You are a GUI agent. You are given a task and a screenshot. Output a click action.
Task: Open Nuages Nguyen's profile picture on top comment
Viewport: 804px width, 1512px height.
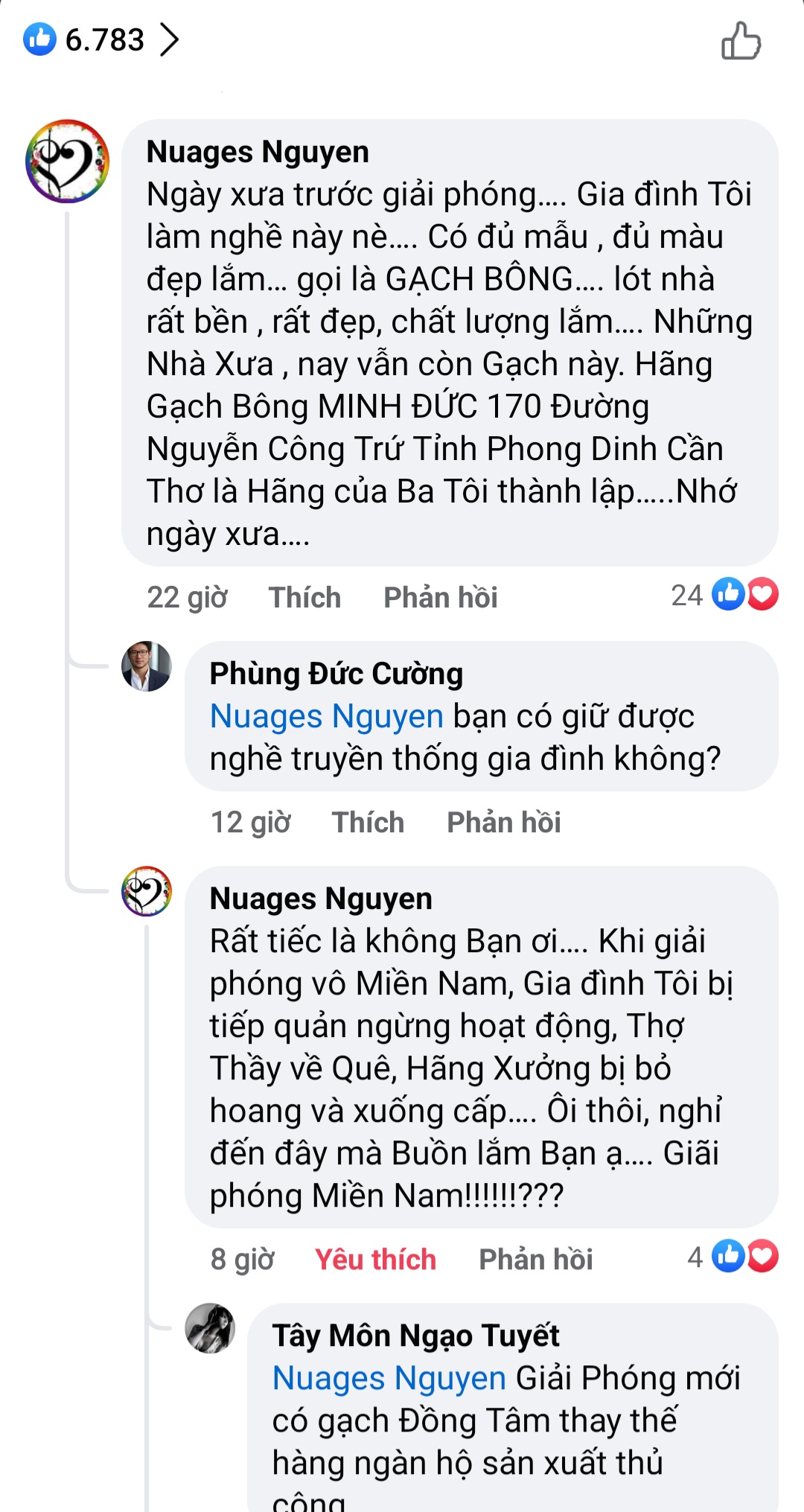click(67, 161)
